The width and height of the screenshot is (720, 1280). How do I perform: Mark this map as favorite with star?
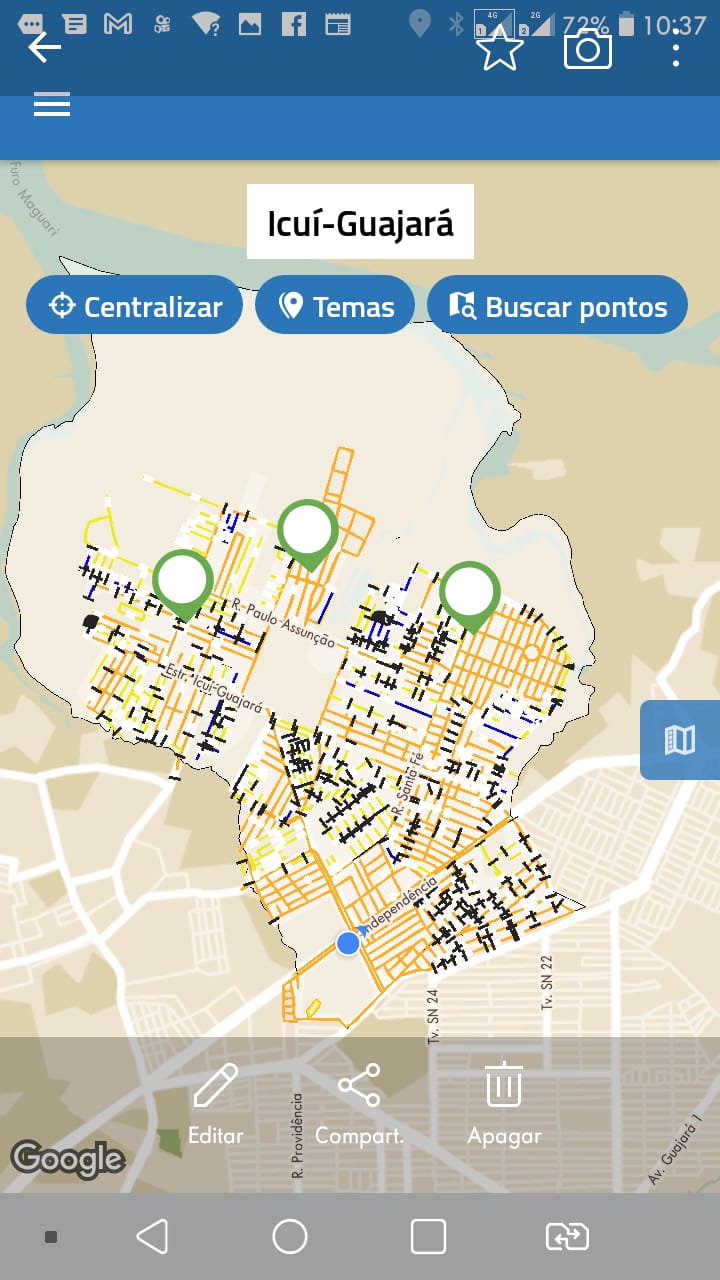[499, 48]
